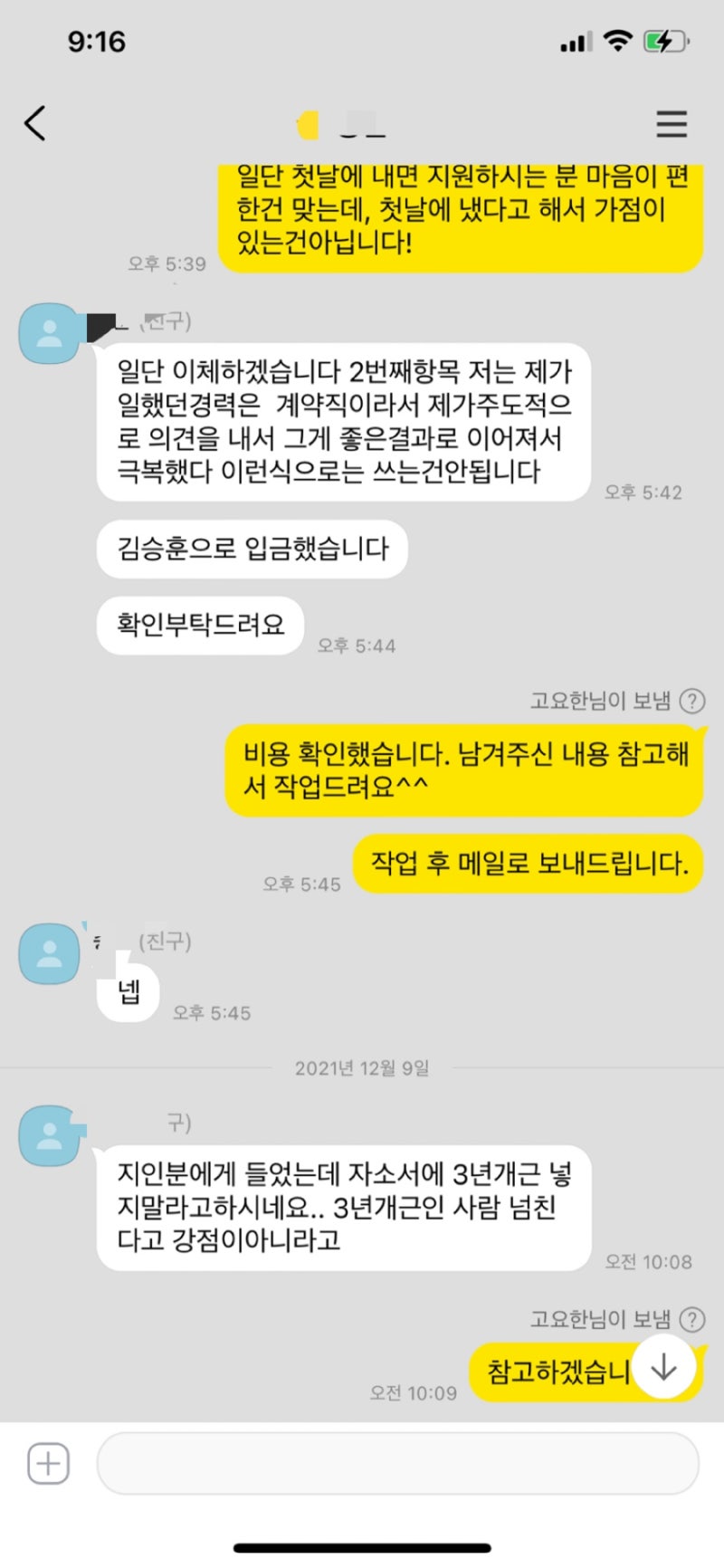Screen dimensions: 724x1568
Task: Open sender's profile avatar above '일단 이체하겠습니다'
Action: (50, 333)
